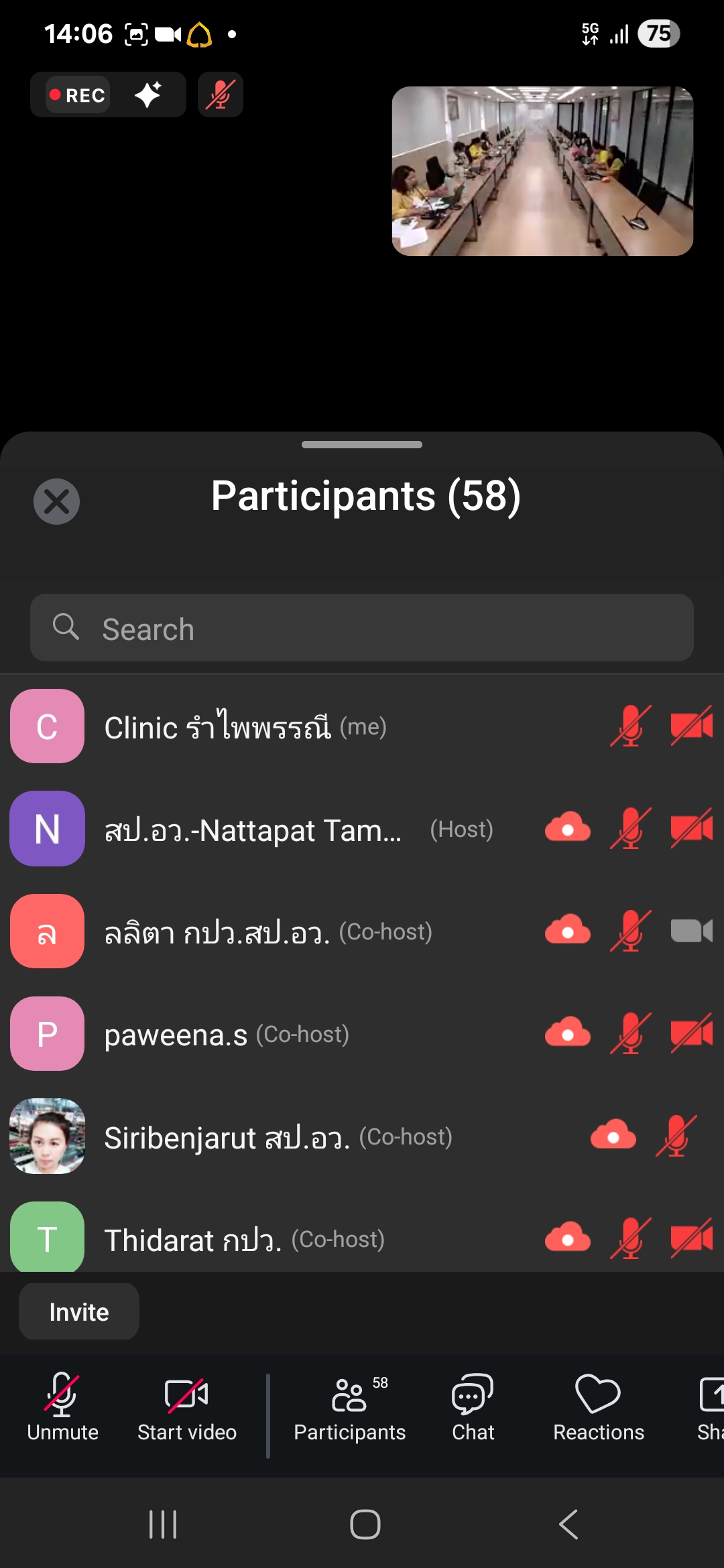Open the Invite button
This screenshot has width=724, height=1568.
tap(79, 1311)
